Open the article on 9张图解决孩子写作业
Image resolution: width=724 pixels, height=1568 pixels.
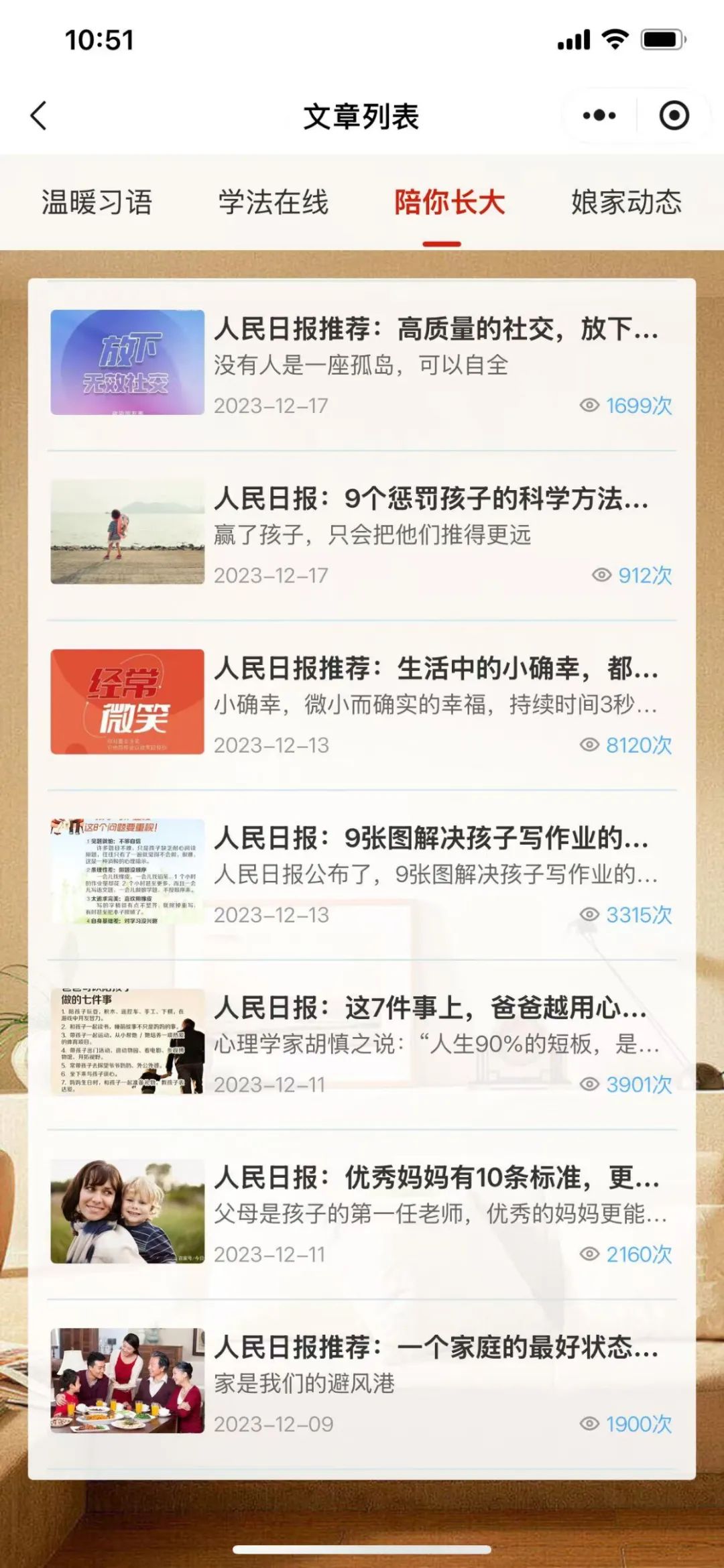(x=431, y=838)
